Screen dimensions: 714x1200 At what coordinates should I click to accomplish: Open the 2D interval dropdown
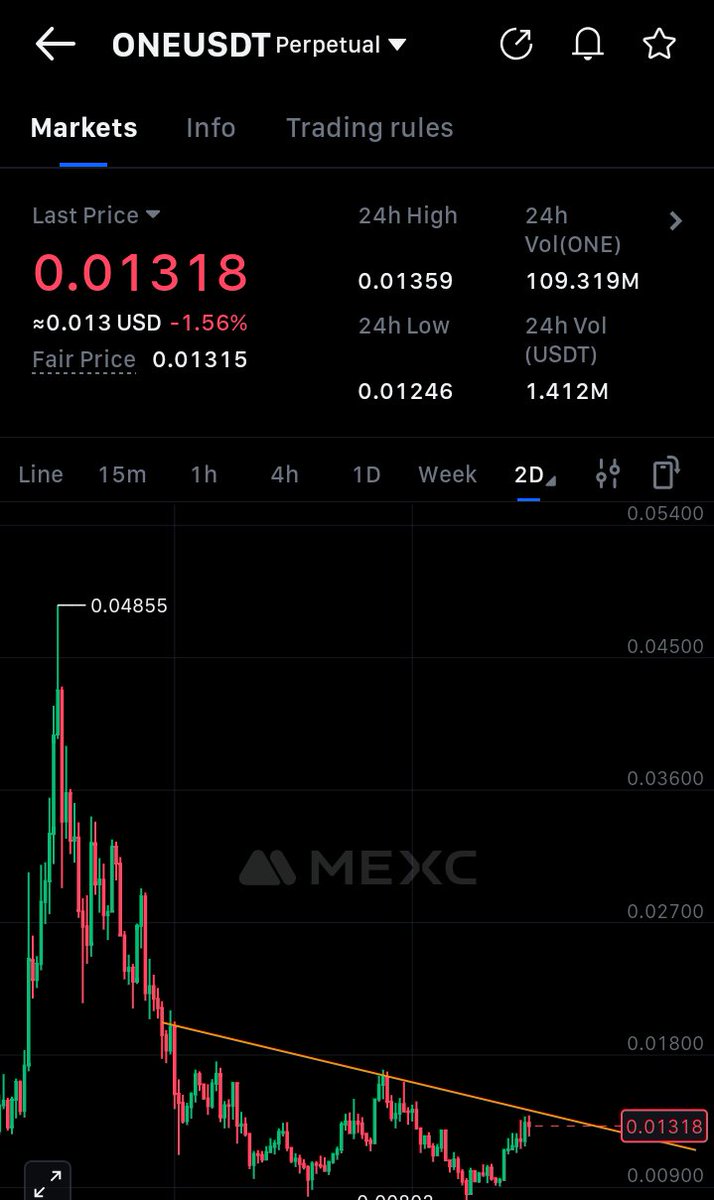(534, 474)
